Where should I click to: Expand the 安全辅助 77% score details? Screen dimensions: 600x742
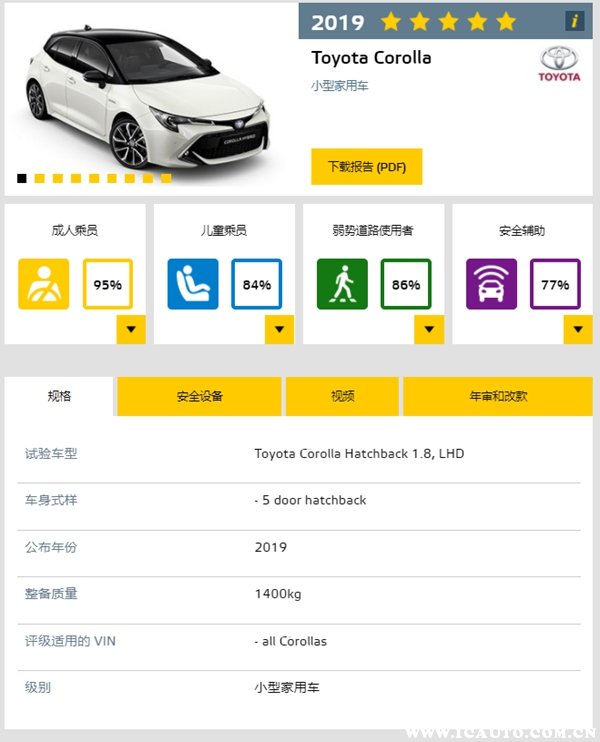pyautogui.click(x=577, y=329)
